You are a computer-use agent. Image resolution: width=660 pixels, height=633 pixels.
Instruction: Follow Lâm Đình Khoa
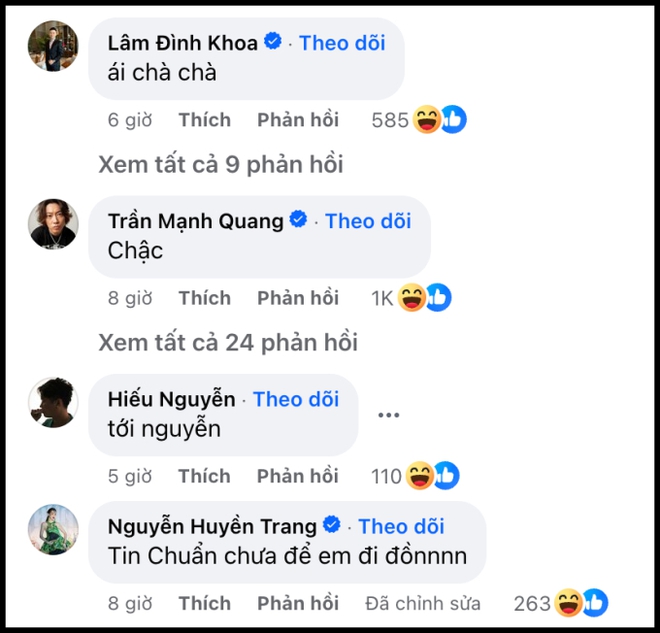pos(342,43)
